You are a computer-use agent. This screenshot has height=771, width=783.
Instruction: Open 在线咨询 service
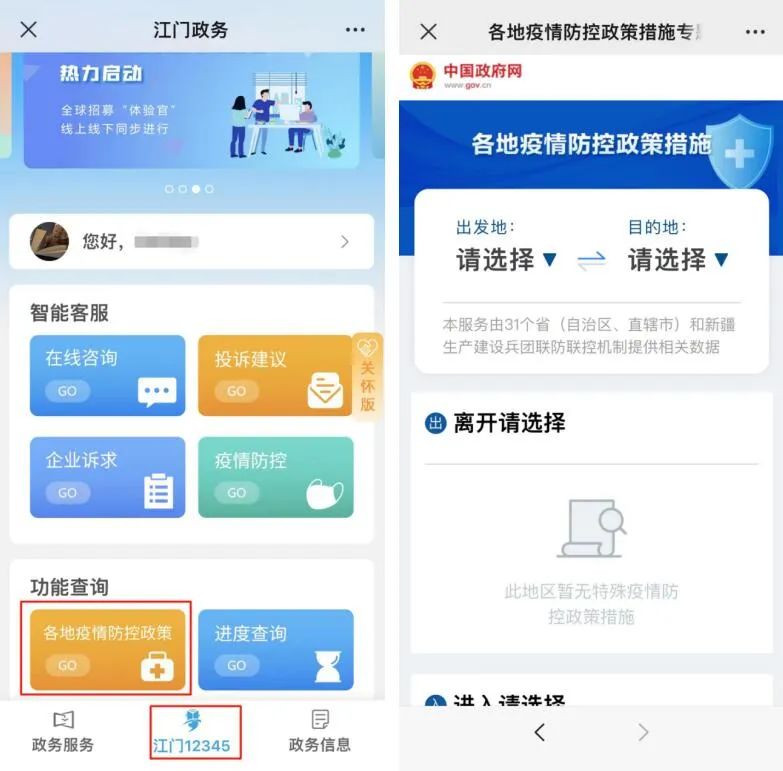107,375
